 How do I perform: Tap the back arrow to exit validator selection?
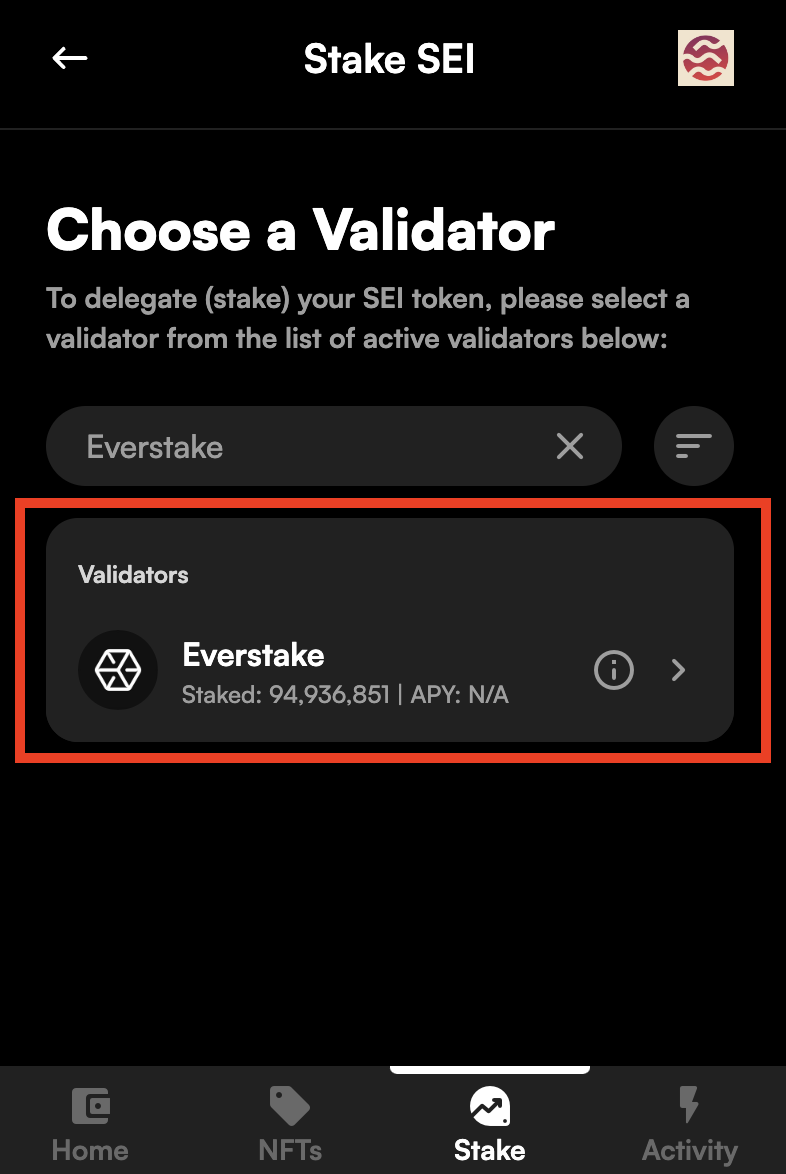pos(68,58)
